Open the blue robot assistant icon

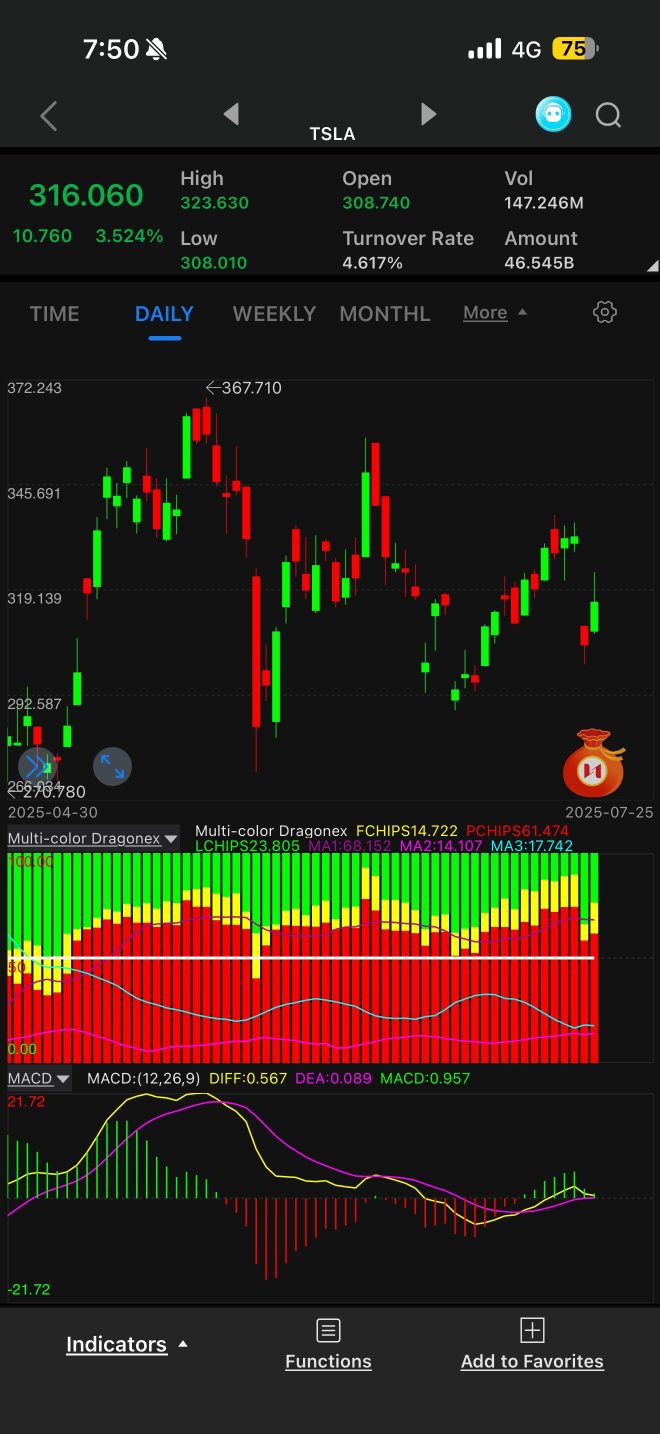[553, 115]
